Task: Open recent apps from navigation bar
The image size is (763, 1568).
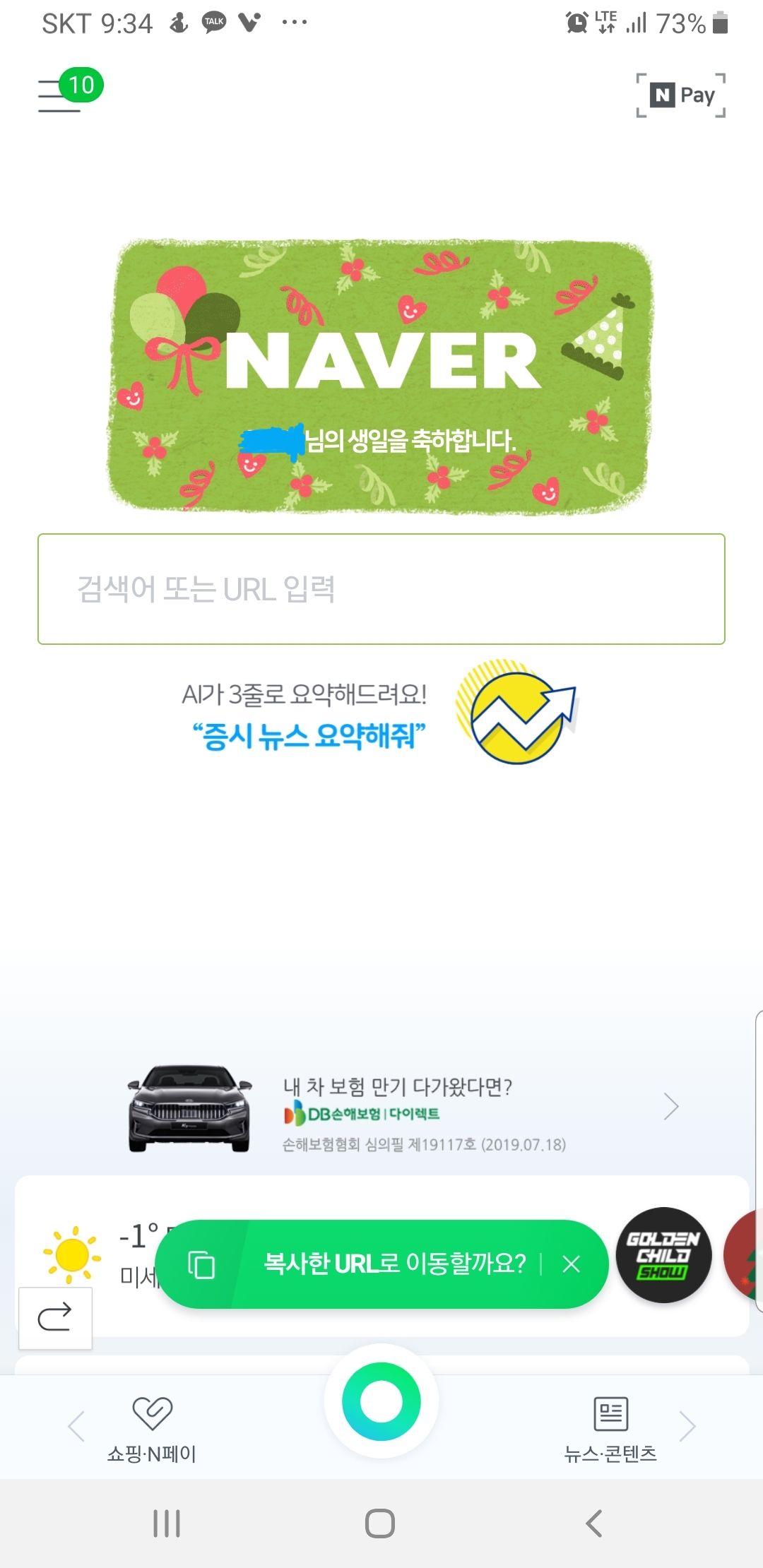Action: 167,1524
